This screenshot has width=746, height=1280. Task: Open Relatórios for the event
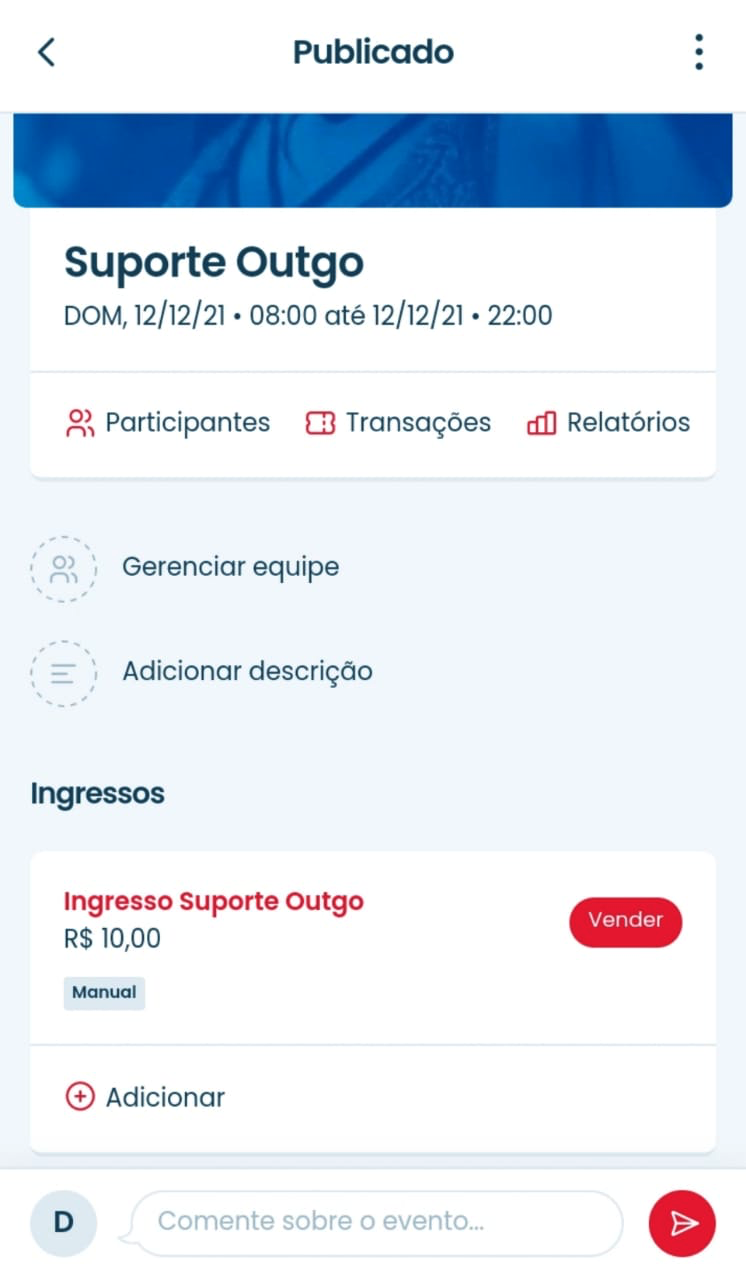click(x=608, y=423)
